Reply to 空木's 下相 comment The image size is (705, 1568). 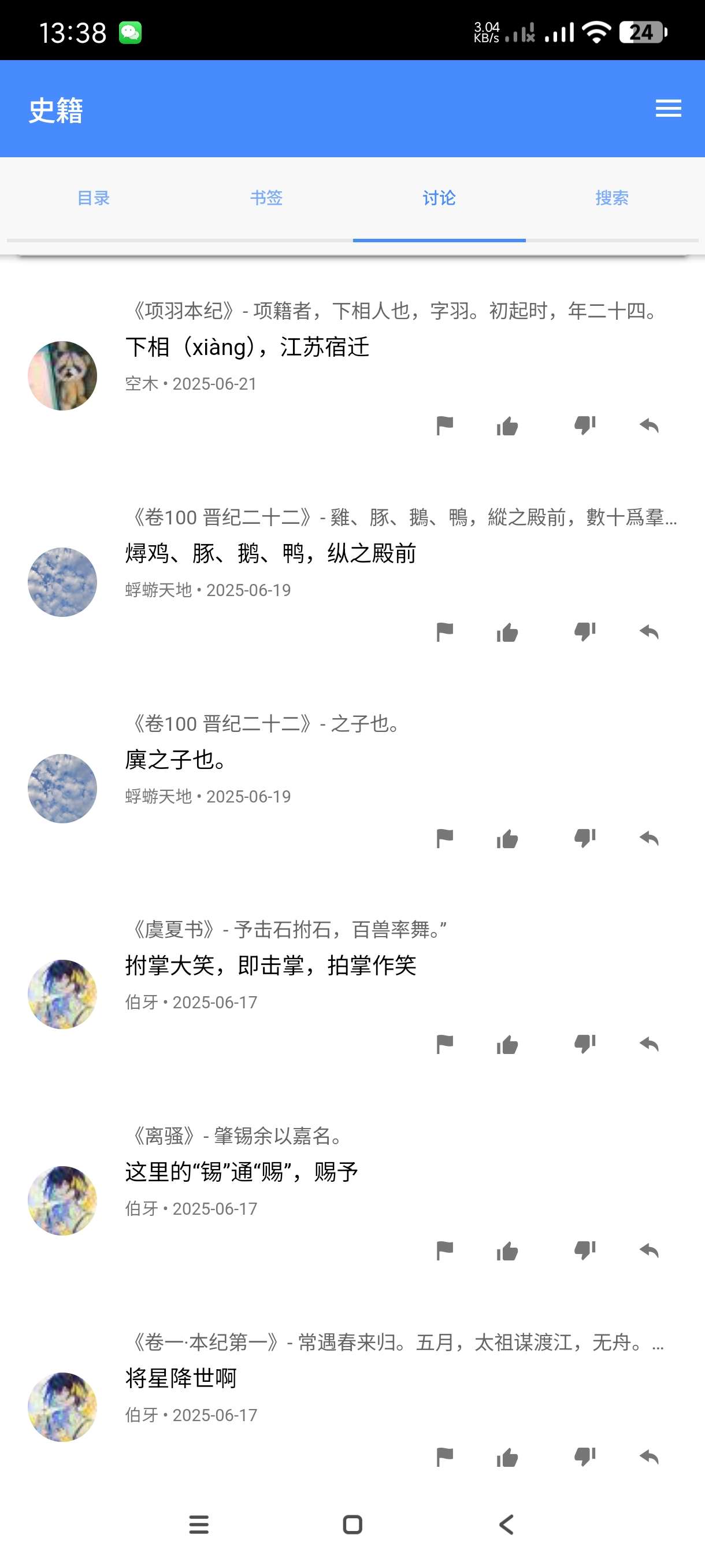(x=649, y=426)
